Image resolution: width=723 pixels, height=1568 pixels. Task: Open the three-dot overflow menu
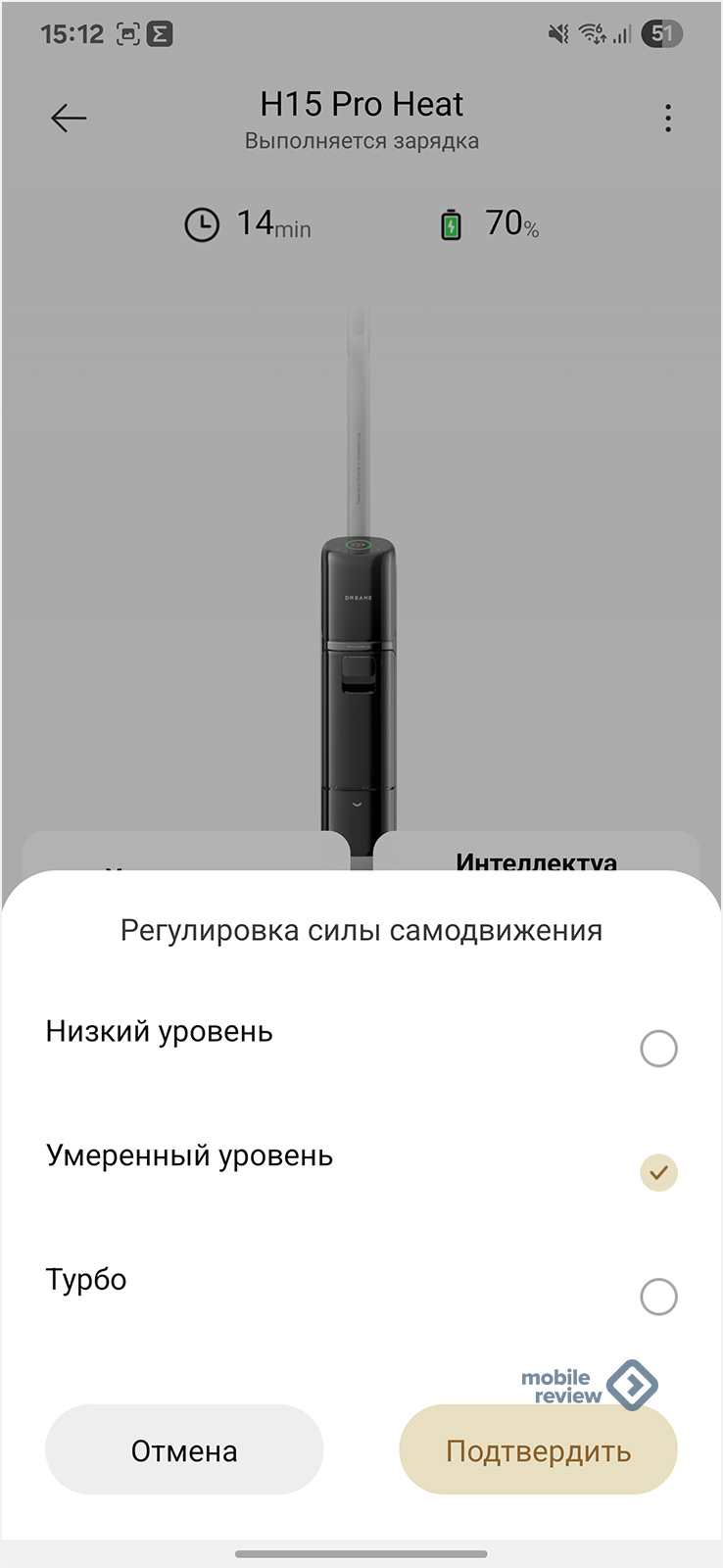(x=668, y=119)
